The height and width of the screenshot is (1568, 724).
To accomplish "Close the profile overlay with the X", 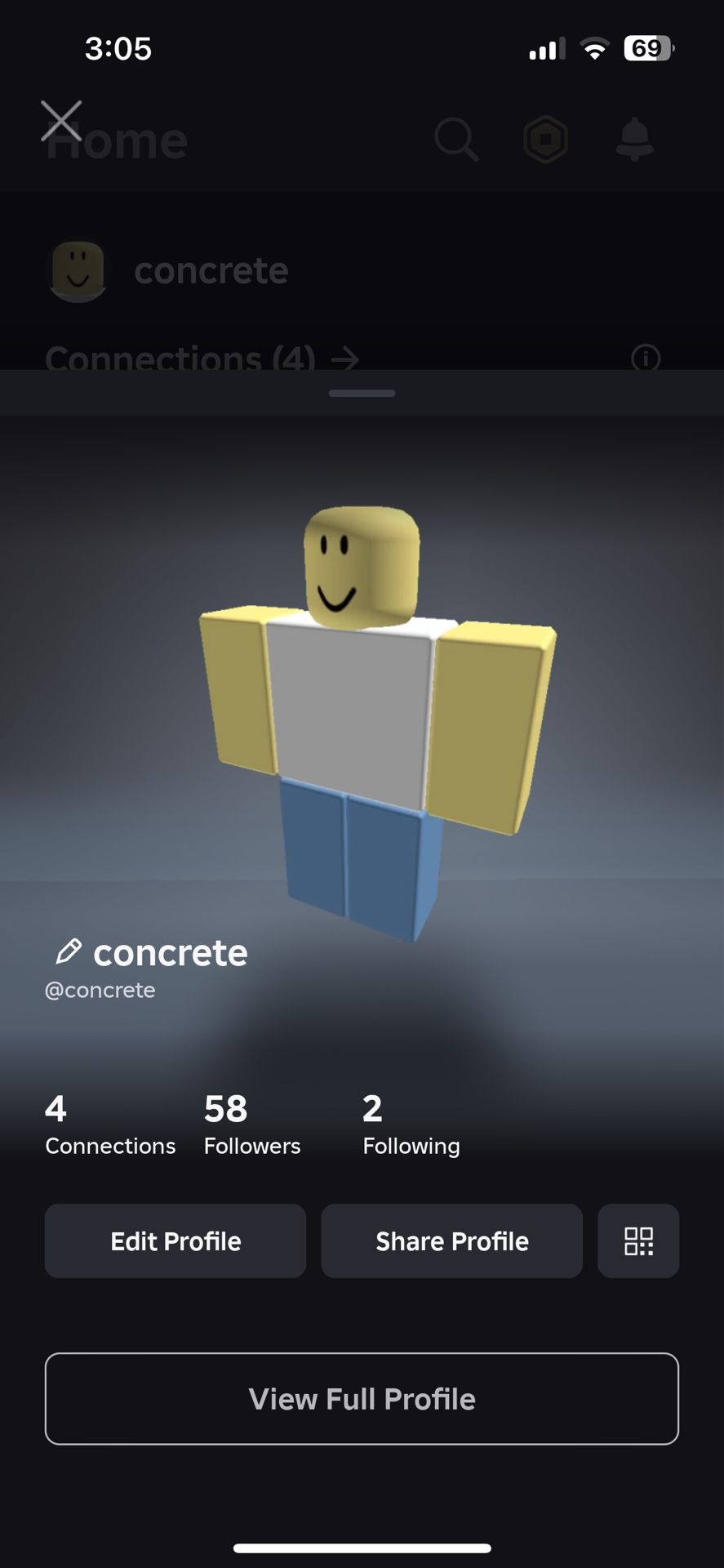I will 62,119.
